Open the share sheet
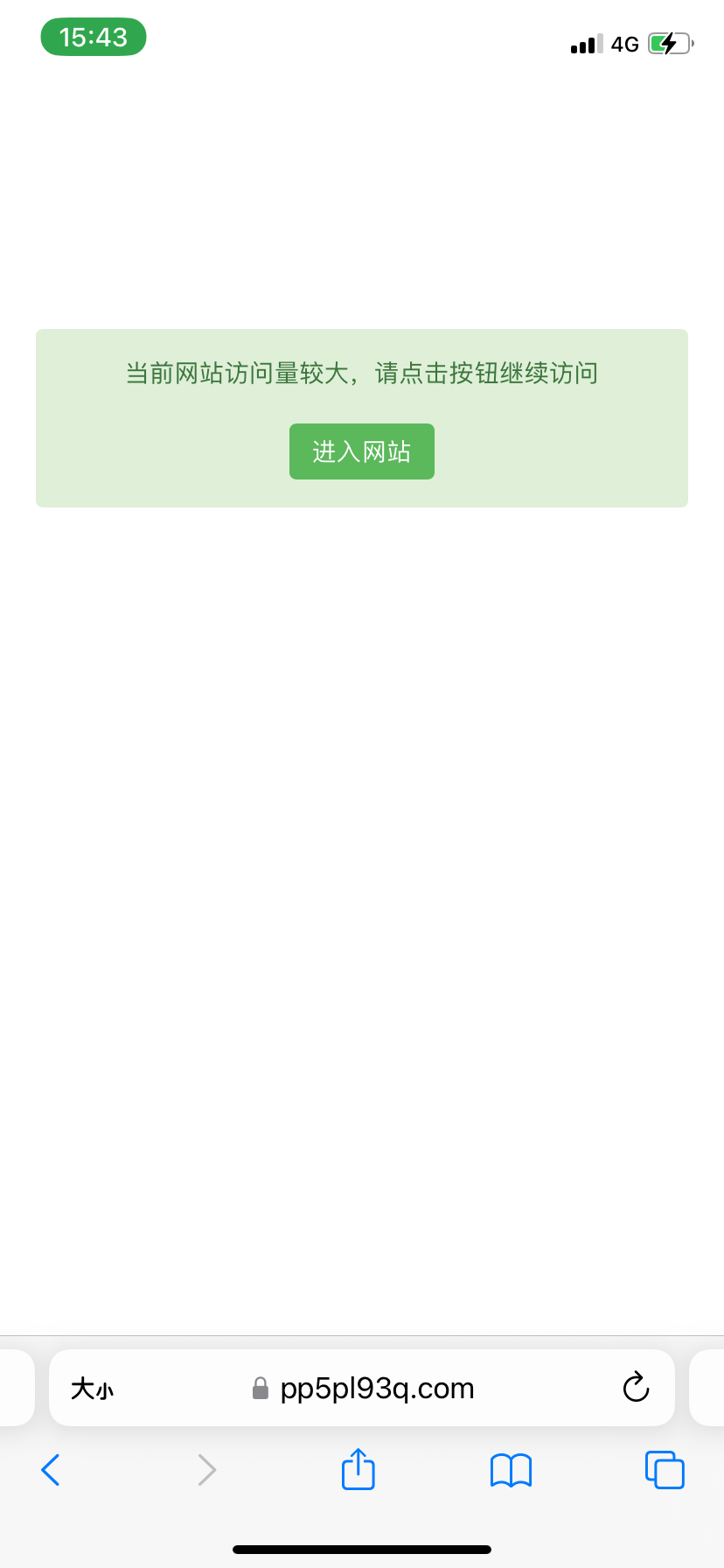This screenshot has width=724, height=1568. pos(358,1469)
